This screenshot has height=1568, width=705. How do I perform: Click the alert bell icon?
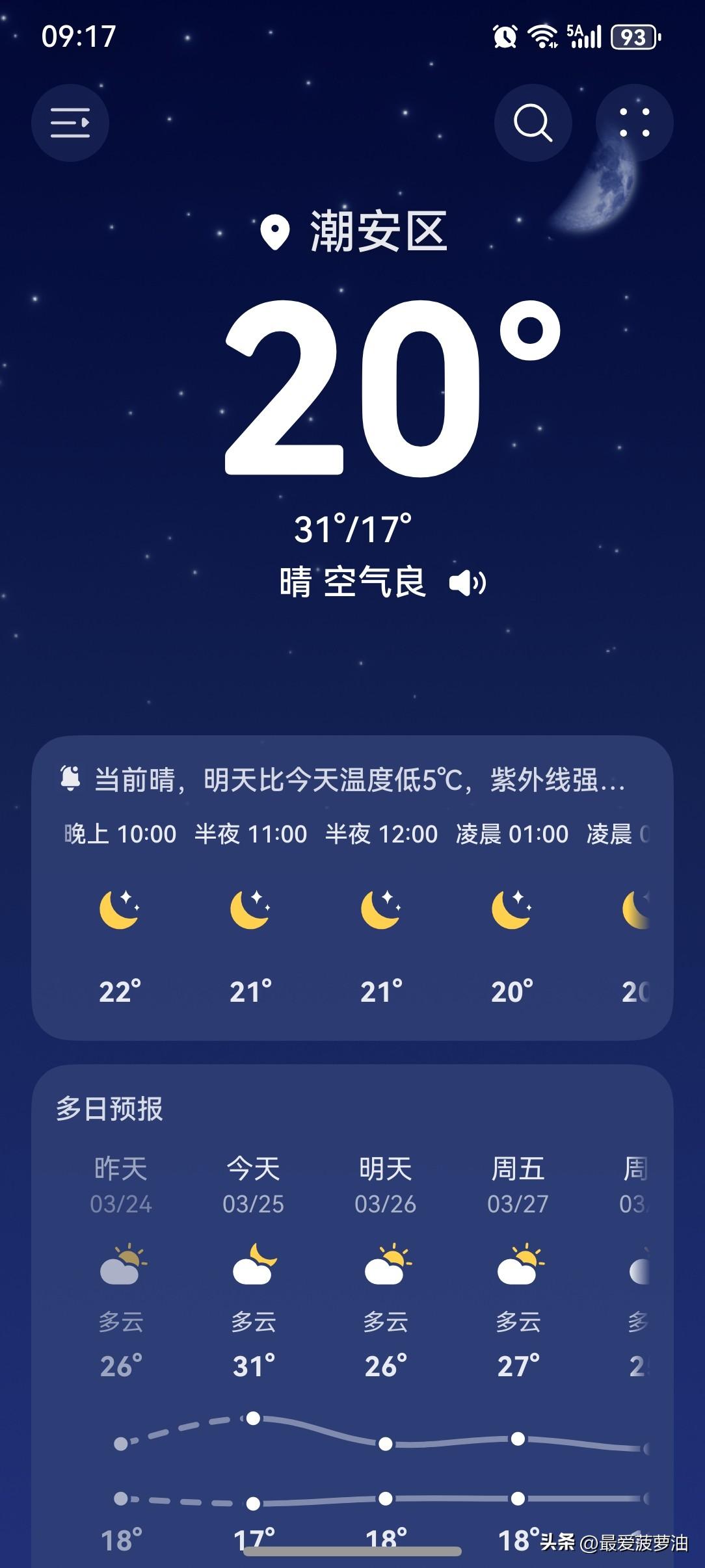coord(70,777)
